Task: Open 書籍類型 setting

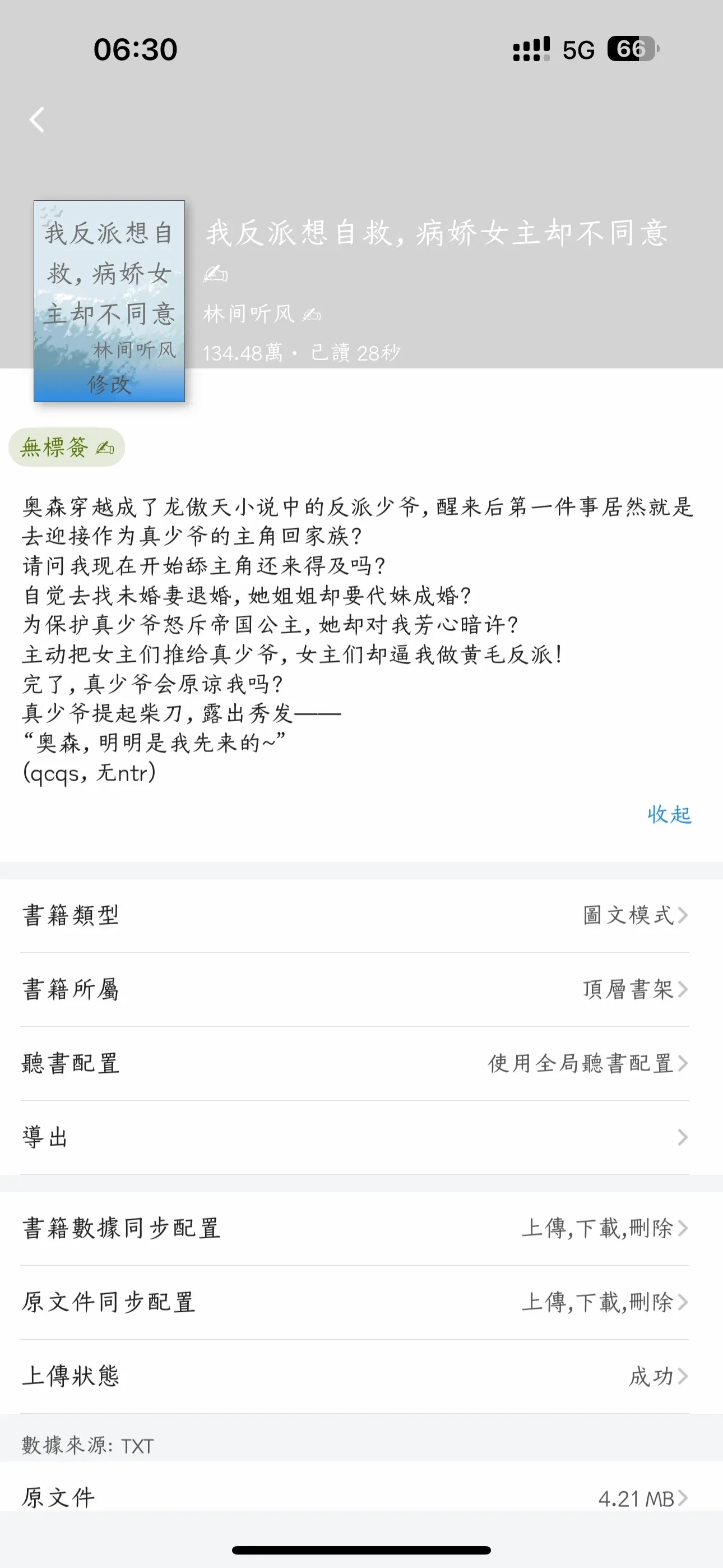Action: (361, 915)
